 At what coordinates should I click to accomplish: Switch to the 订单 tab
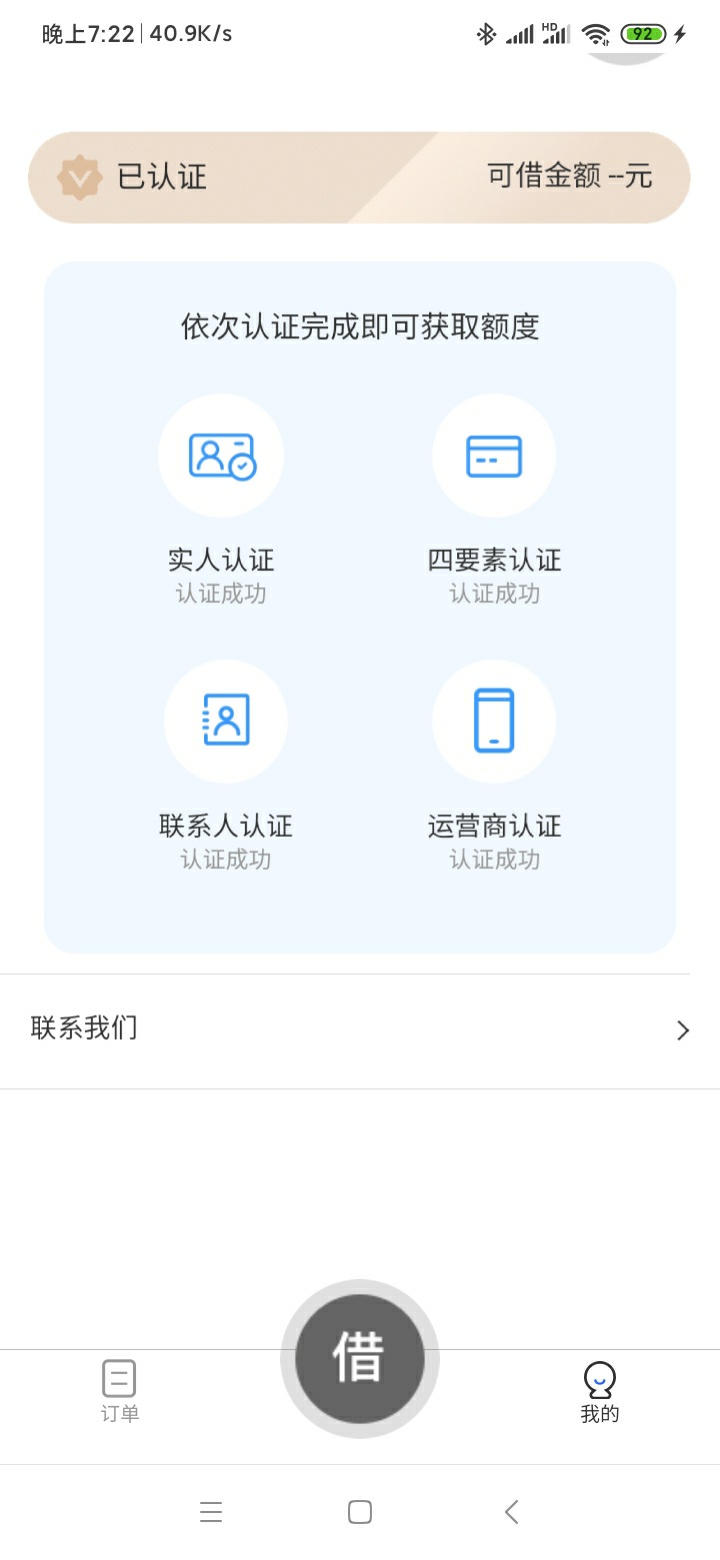[120, 1392]
